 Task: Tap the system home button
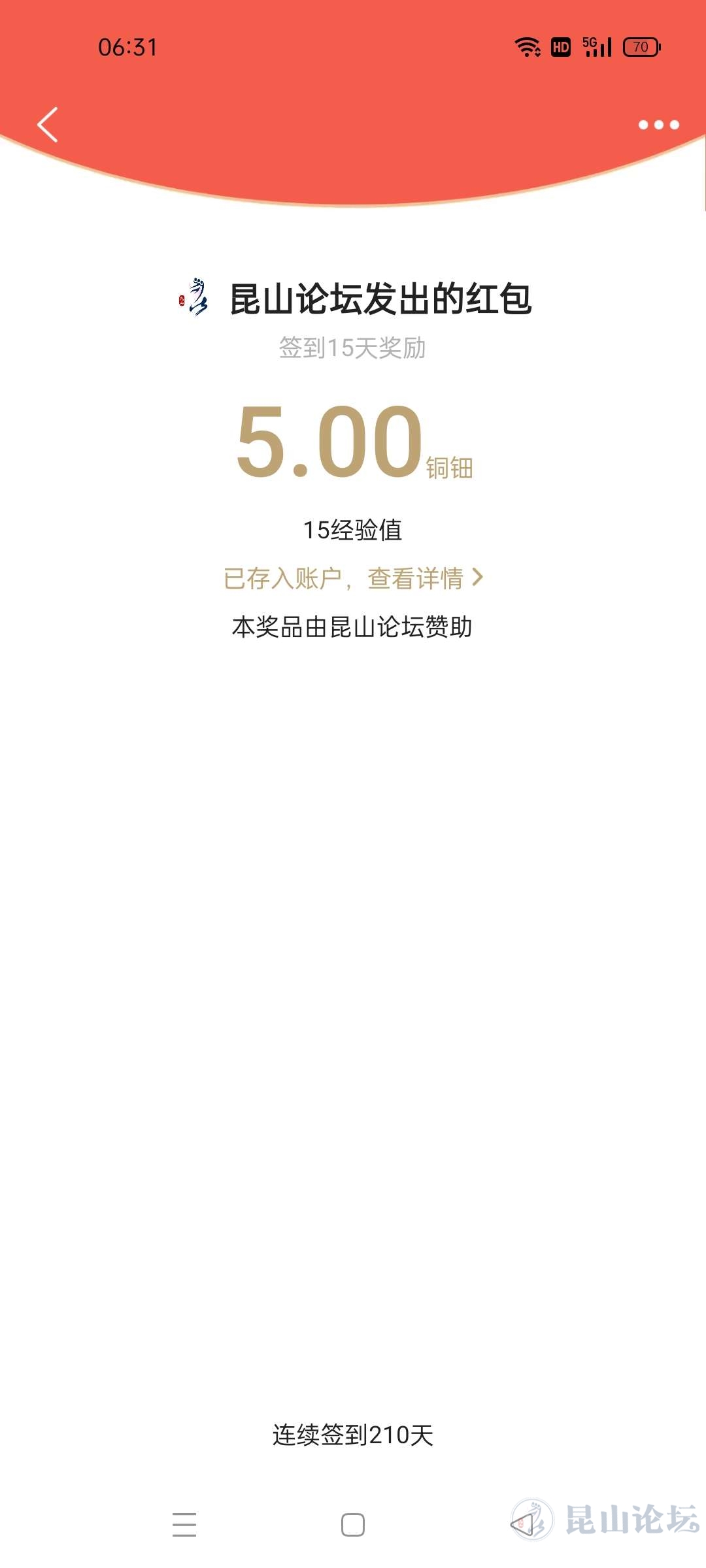pyautogui.click(x=353, y=1525)
